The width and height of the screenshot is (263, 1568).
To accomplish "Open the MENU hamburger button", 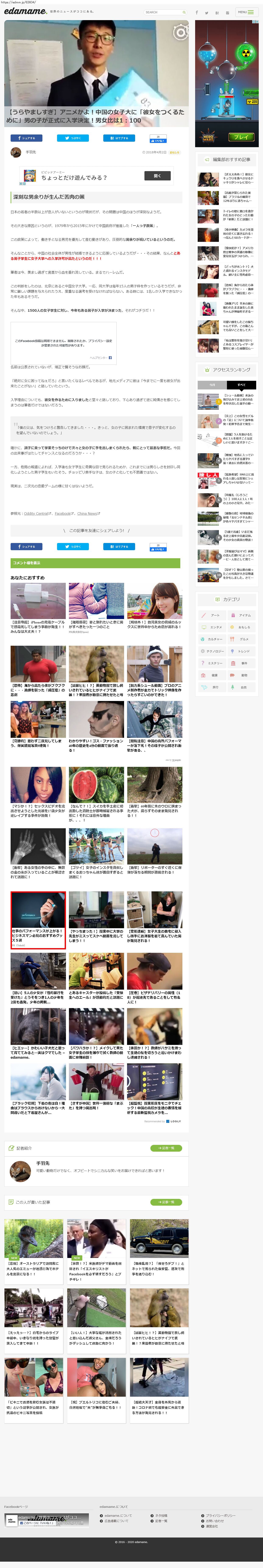I will [246, 12].
